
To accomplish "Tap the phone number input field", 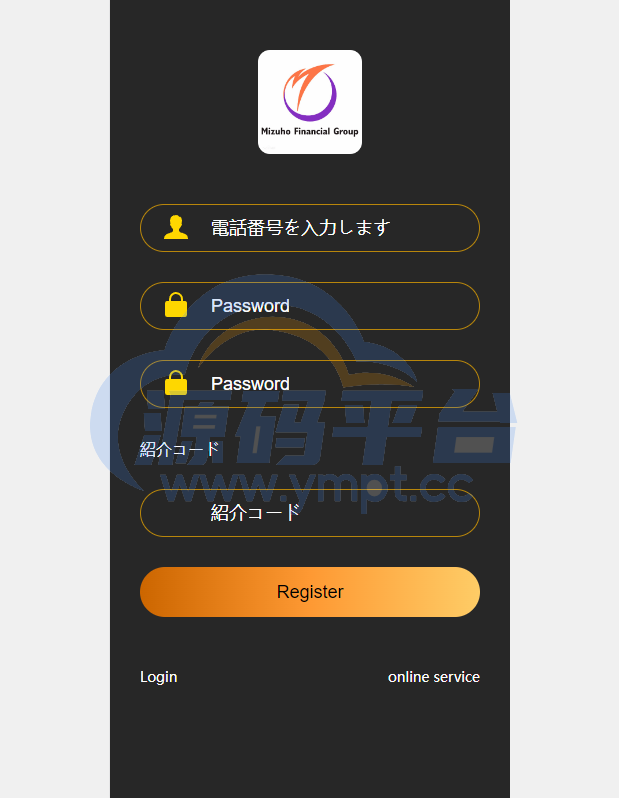I will click(x=330, y=228).
